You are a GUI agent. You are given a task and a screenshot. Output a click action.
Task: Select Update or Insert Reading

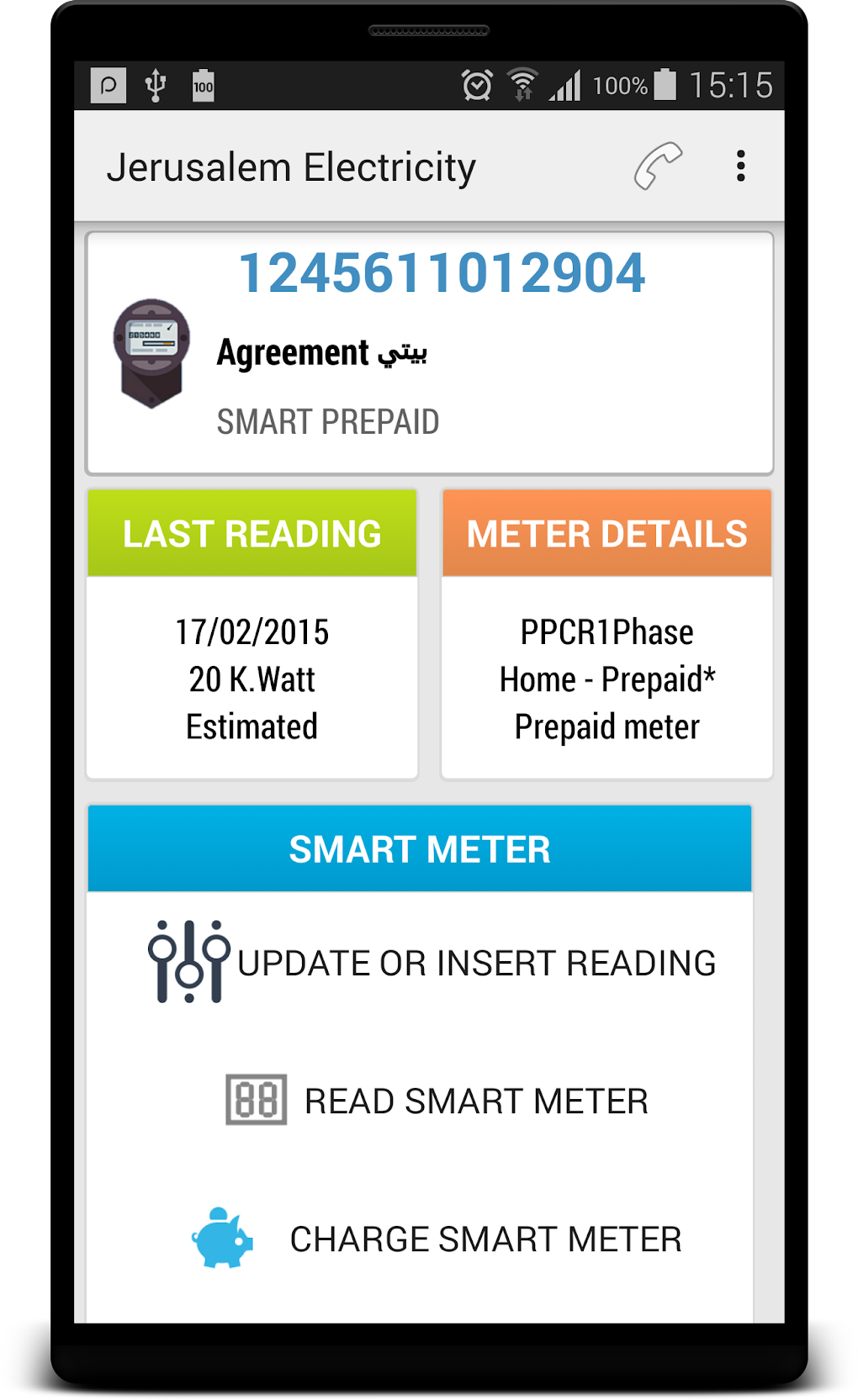(x=431, y=963)
